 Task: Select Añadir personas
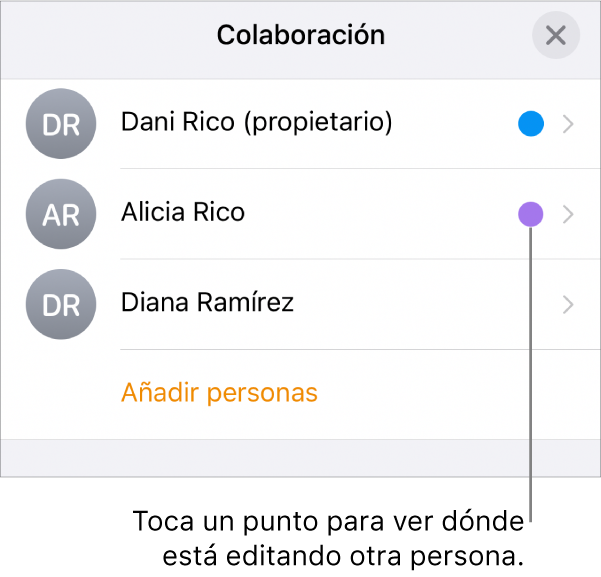pyautogui.click(x=219, y=393)
